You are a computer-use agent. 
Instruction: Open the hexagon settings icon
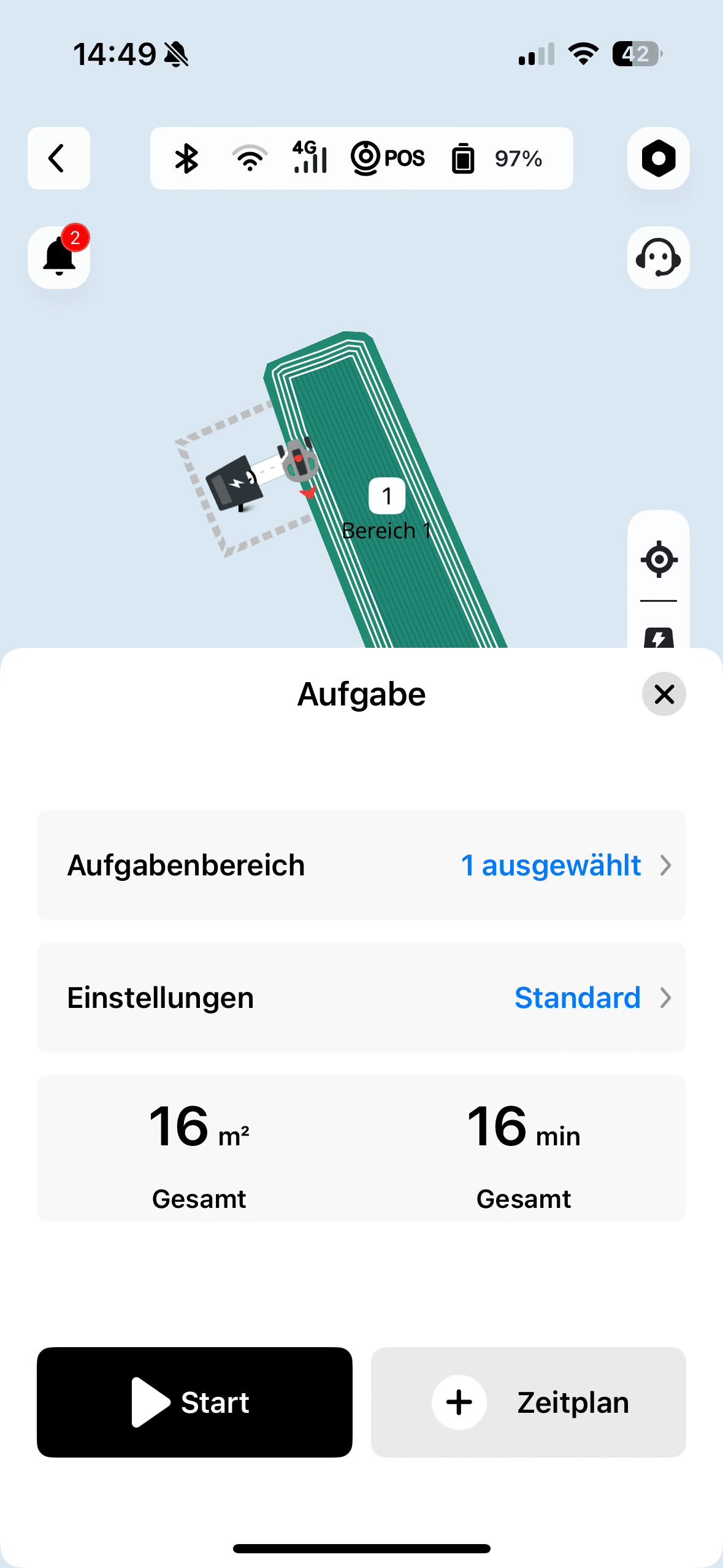tap(658, 158)
